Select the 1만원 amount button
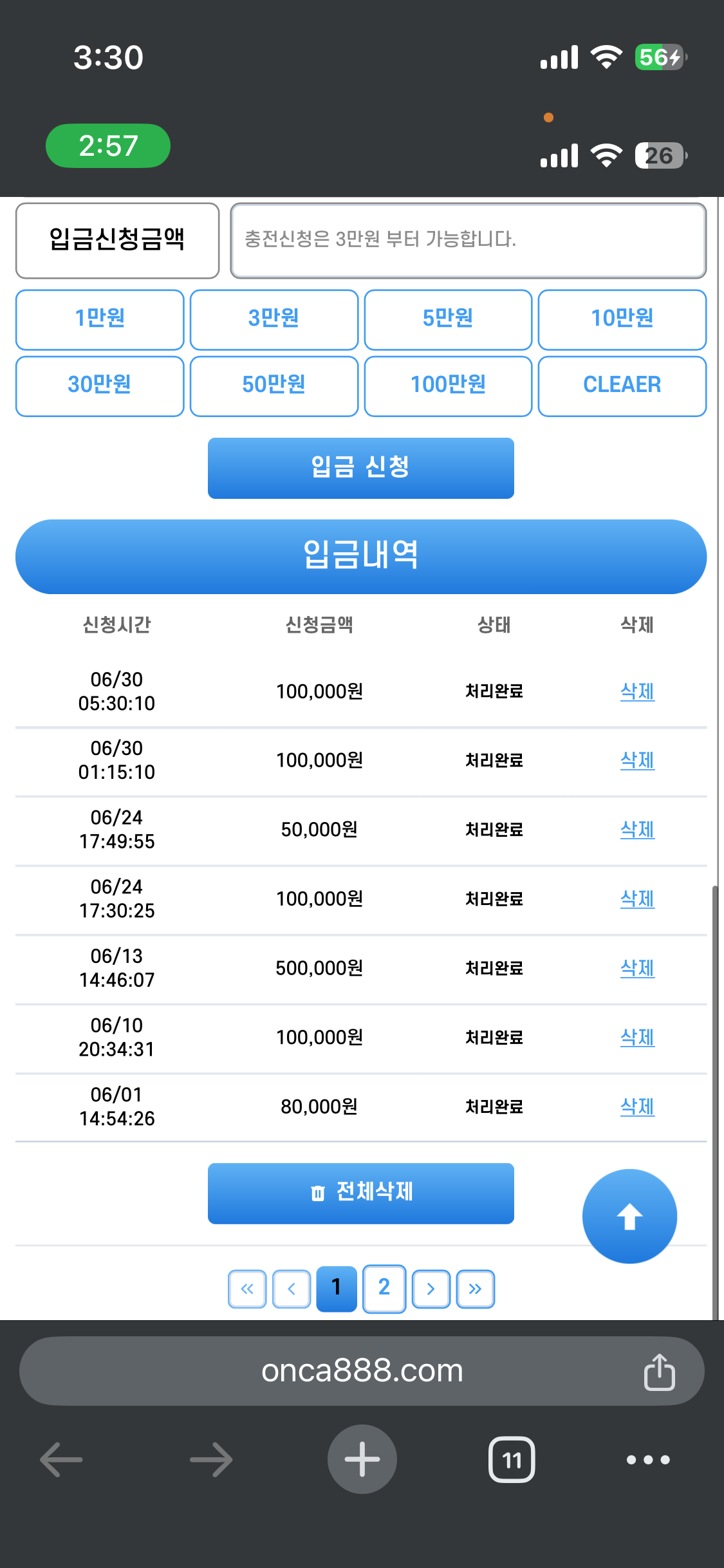Viewport: 724px width, 1568px height. 100,320
